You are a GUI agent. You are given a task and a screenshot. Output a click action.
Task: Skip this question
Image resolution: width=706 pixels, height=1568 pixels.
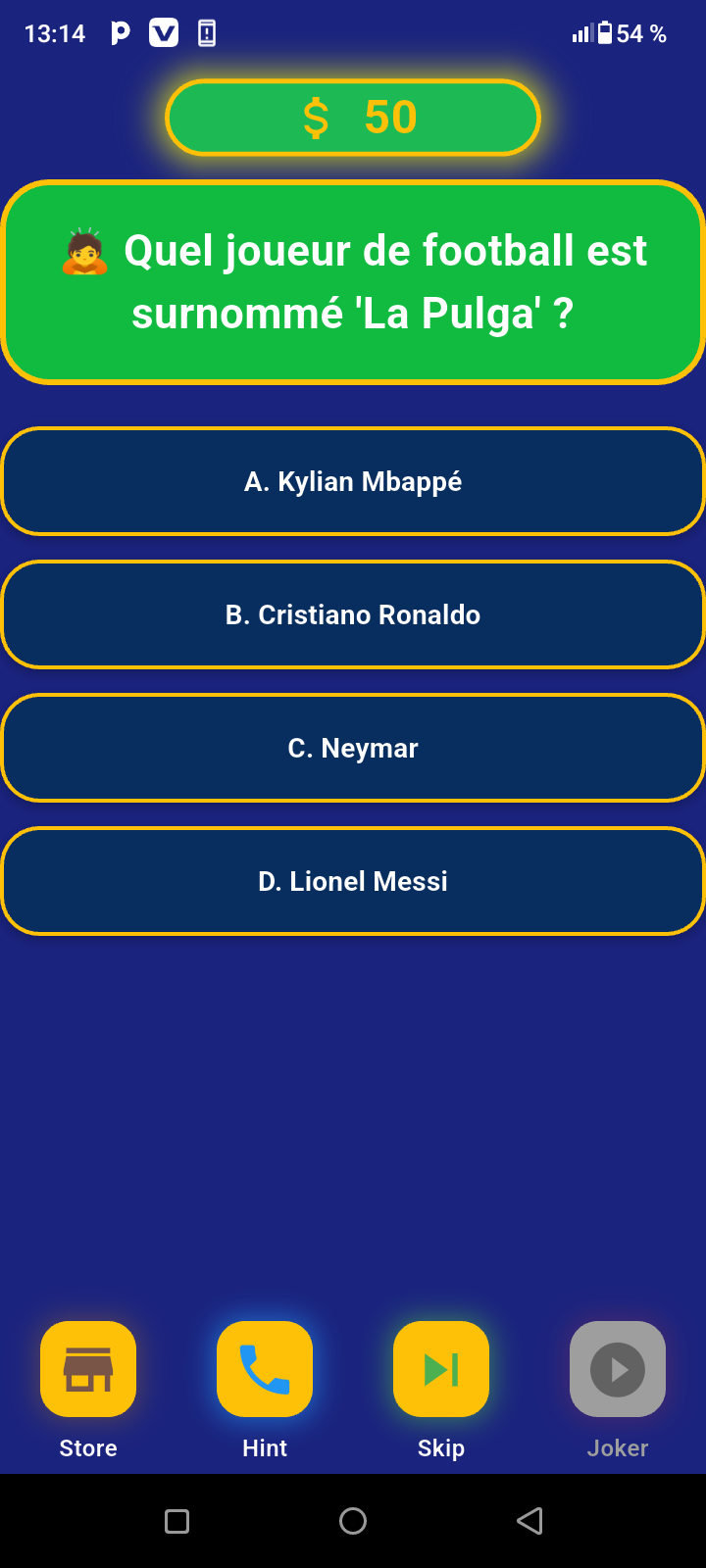click(x=441, y=1369)
